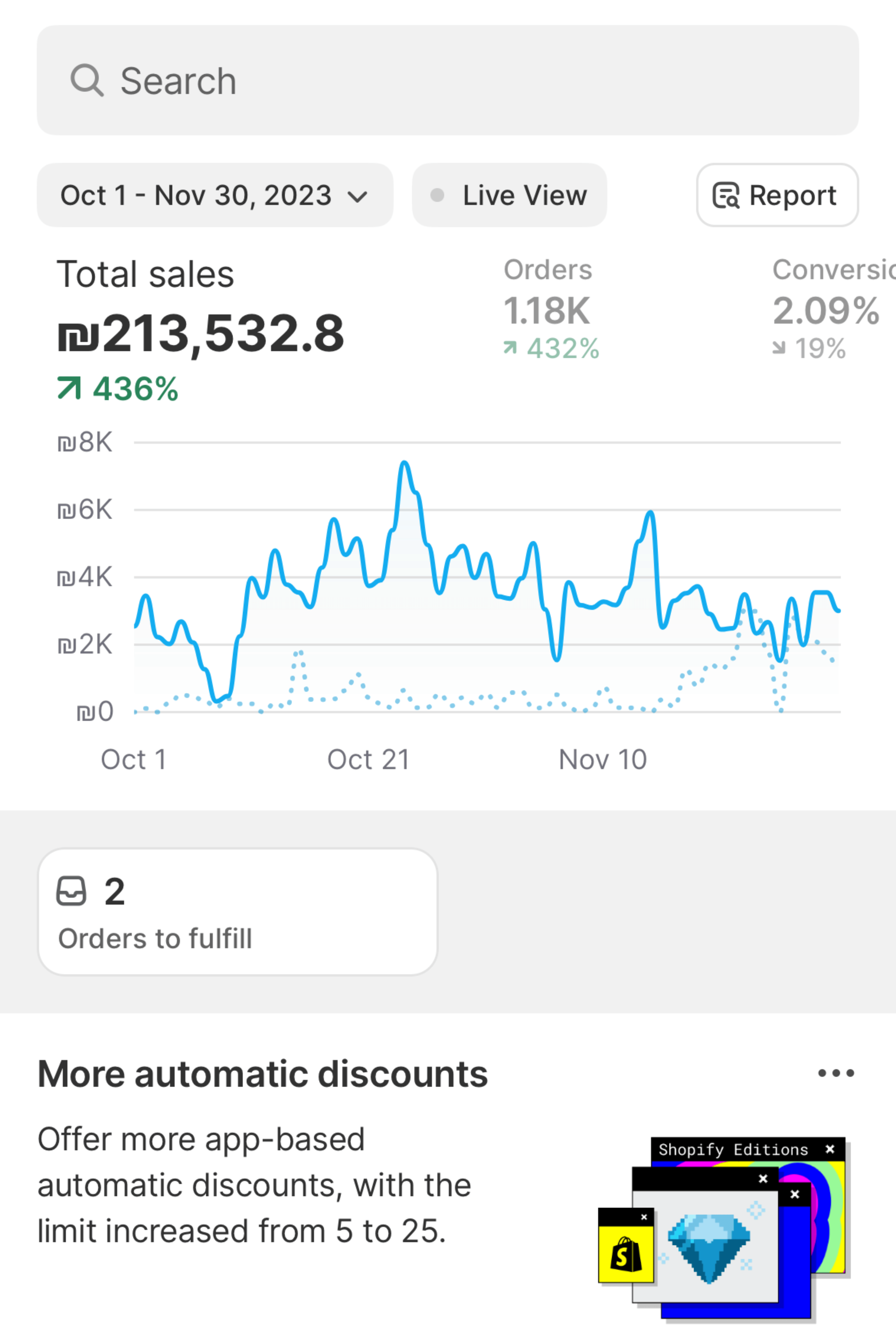The image size is (896, 1328).
Task: Tap the Search field
Action: (447, 80)
